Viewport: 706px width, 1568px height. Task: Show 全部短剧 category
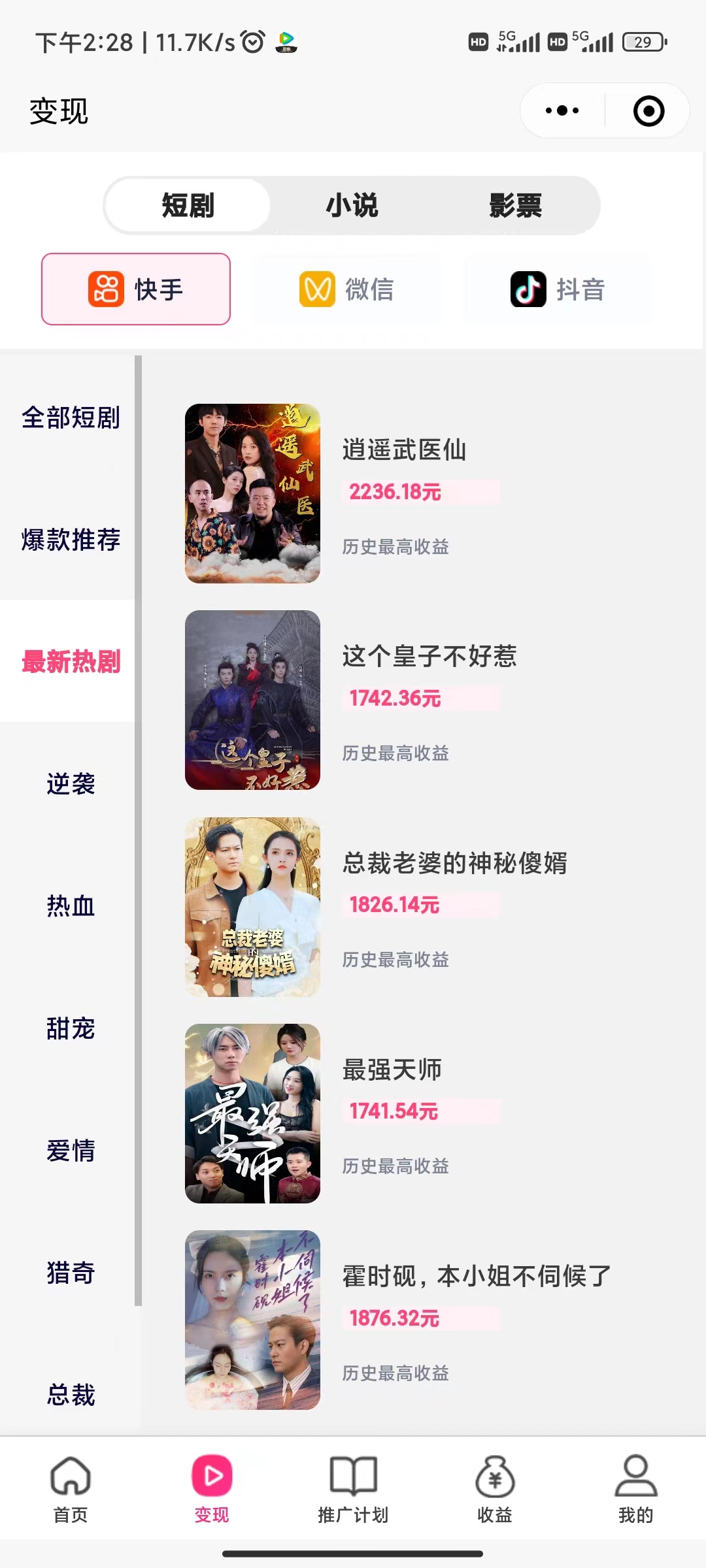tap(71, 417)
